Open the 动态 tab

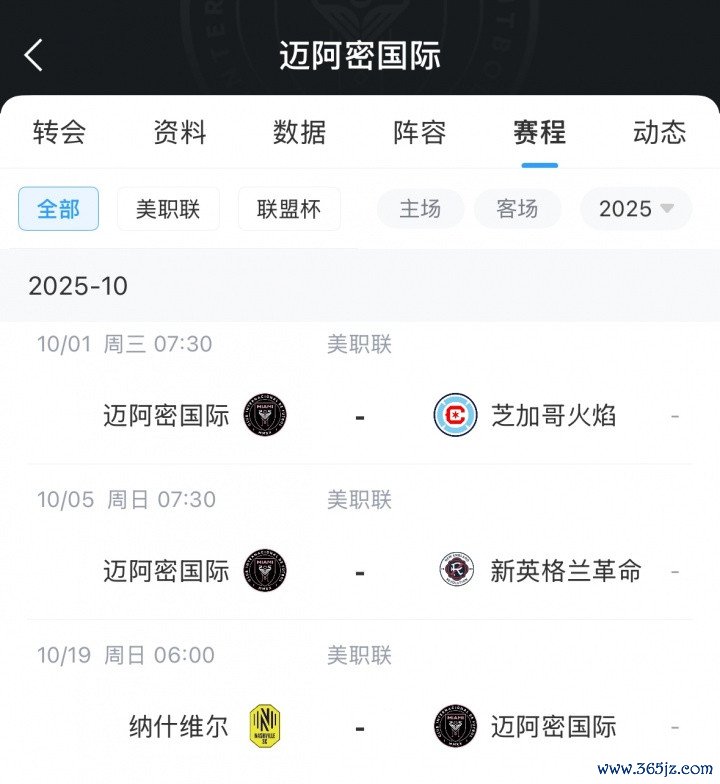point(660,132)
